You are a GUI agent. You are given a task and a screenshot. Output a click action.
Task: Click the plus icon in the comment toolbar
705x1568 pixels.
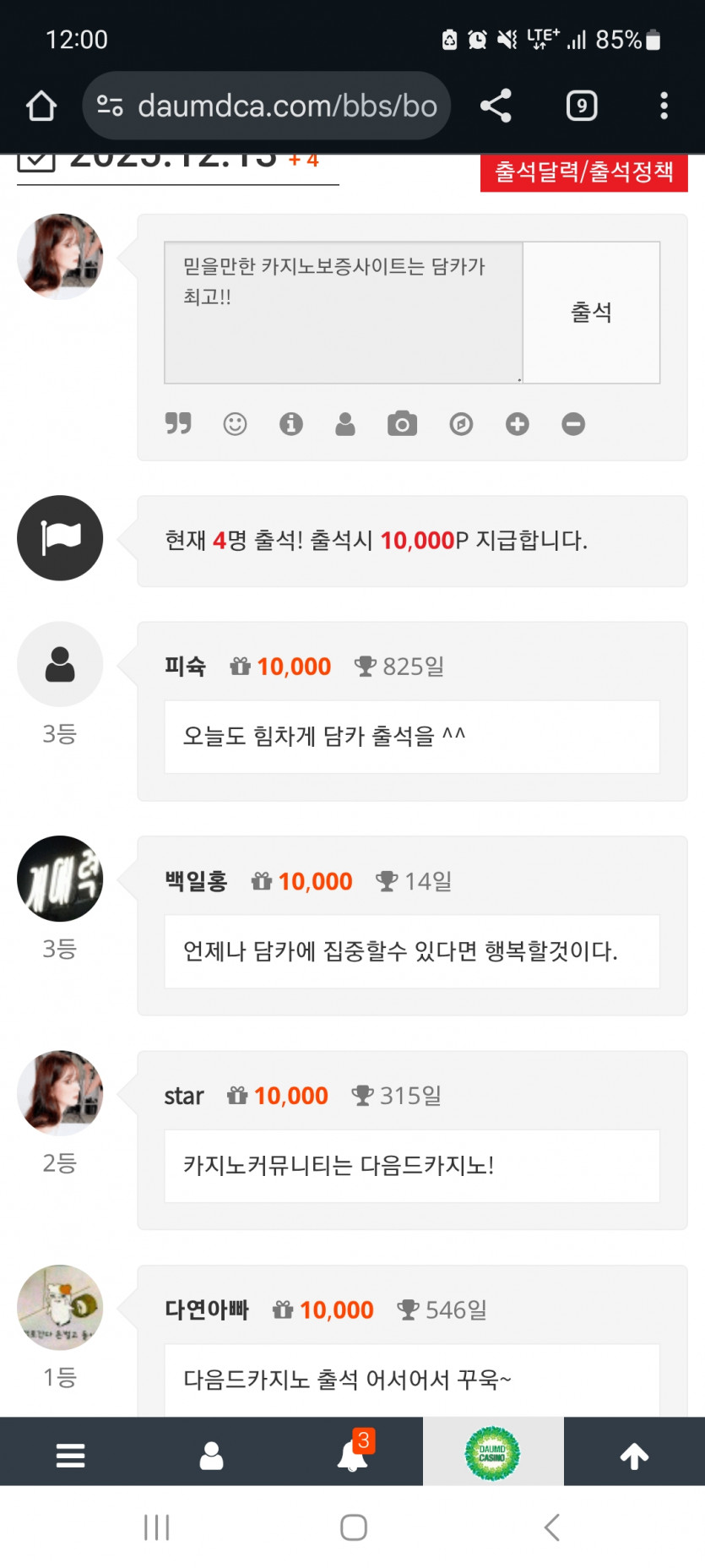pyautogui.click(x=517, y=423)
